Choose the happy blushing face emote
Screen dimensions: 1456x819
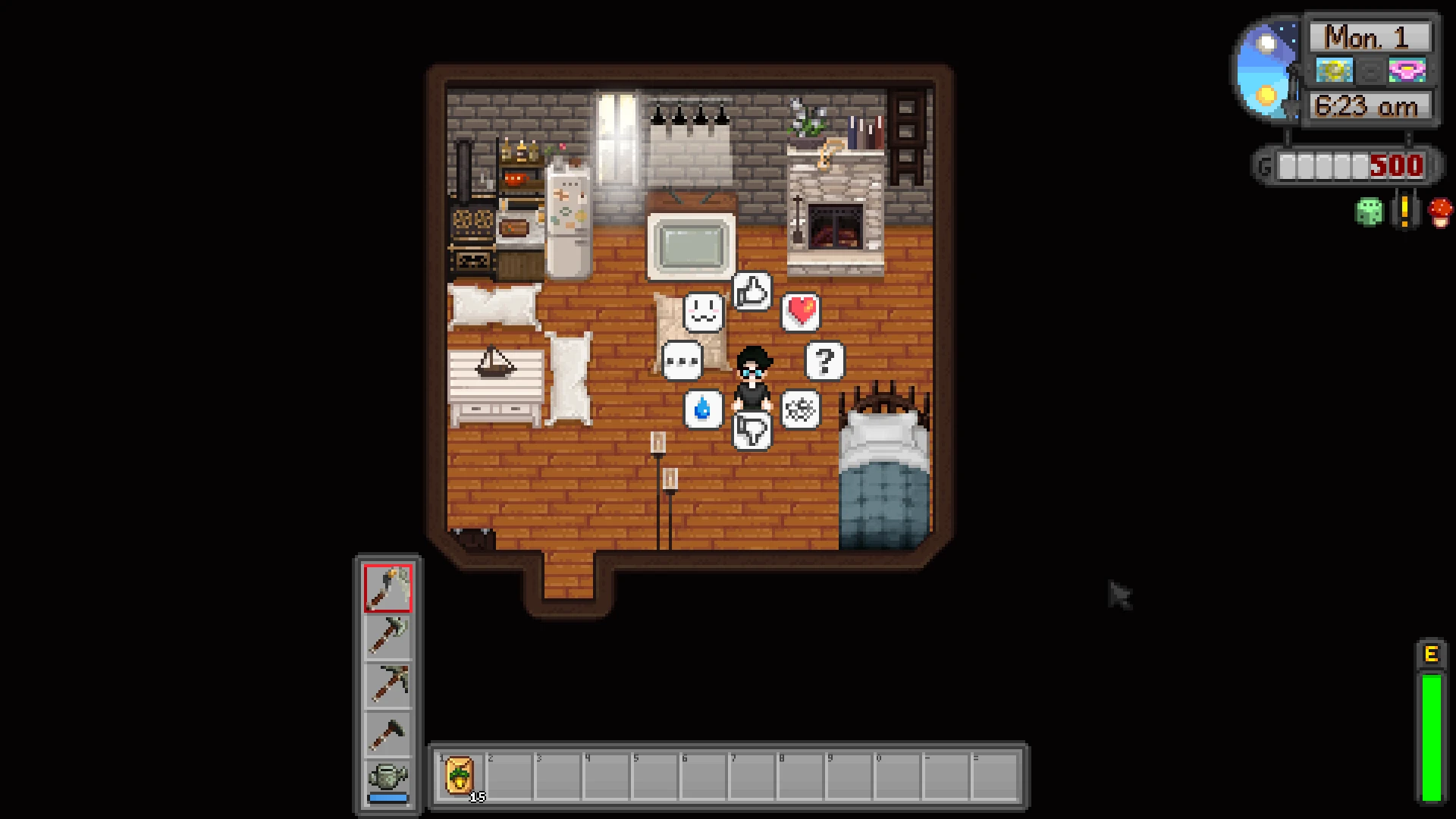pyautogui.click(x=703, y=312)
